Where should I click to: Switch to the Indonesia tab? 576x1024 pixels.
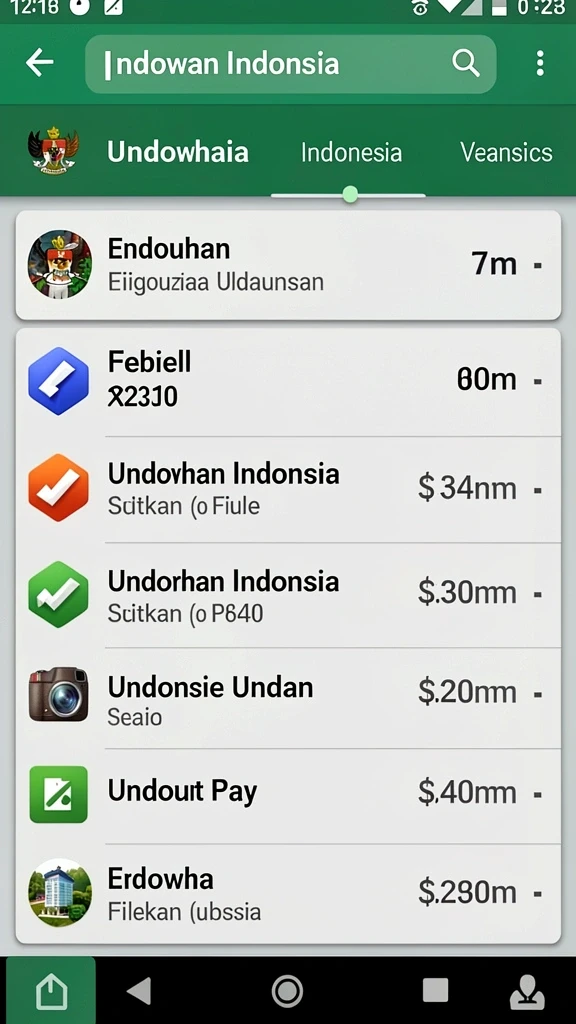coord(351,152)
